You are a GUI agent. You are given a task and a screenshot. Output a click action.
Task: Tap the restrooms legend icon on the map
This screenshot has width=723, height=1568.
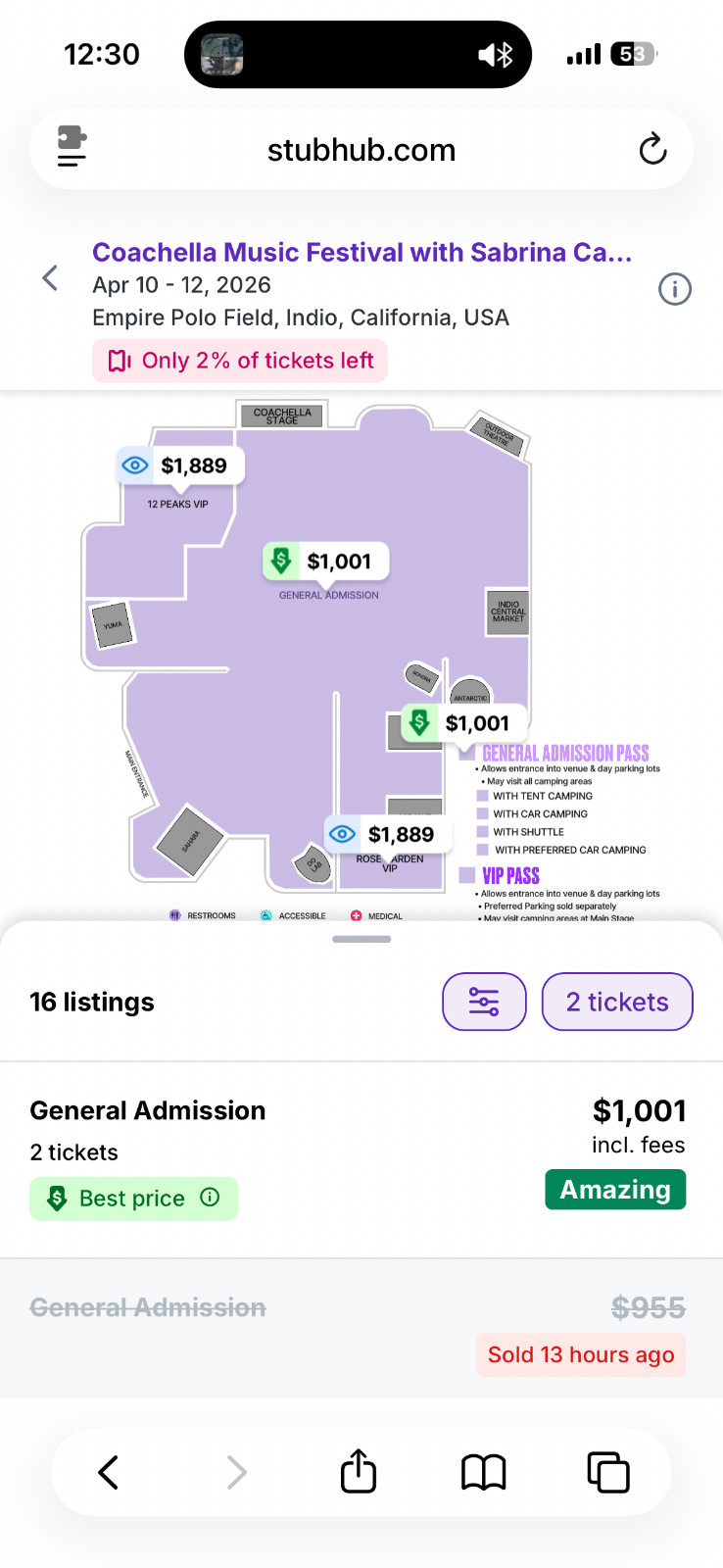[x=174, y=914]
